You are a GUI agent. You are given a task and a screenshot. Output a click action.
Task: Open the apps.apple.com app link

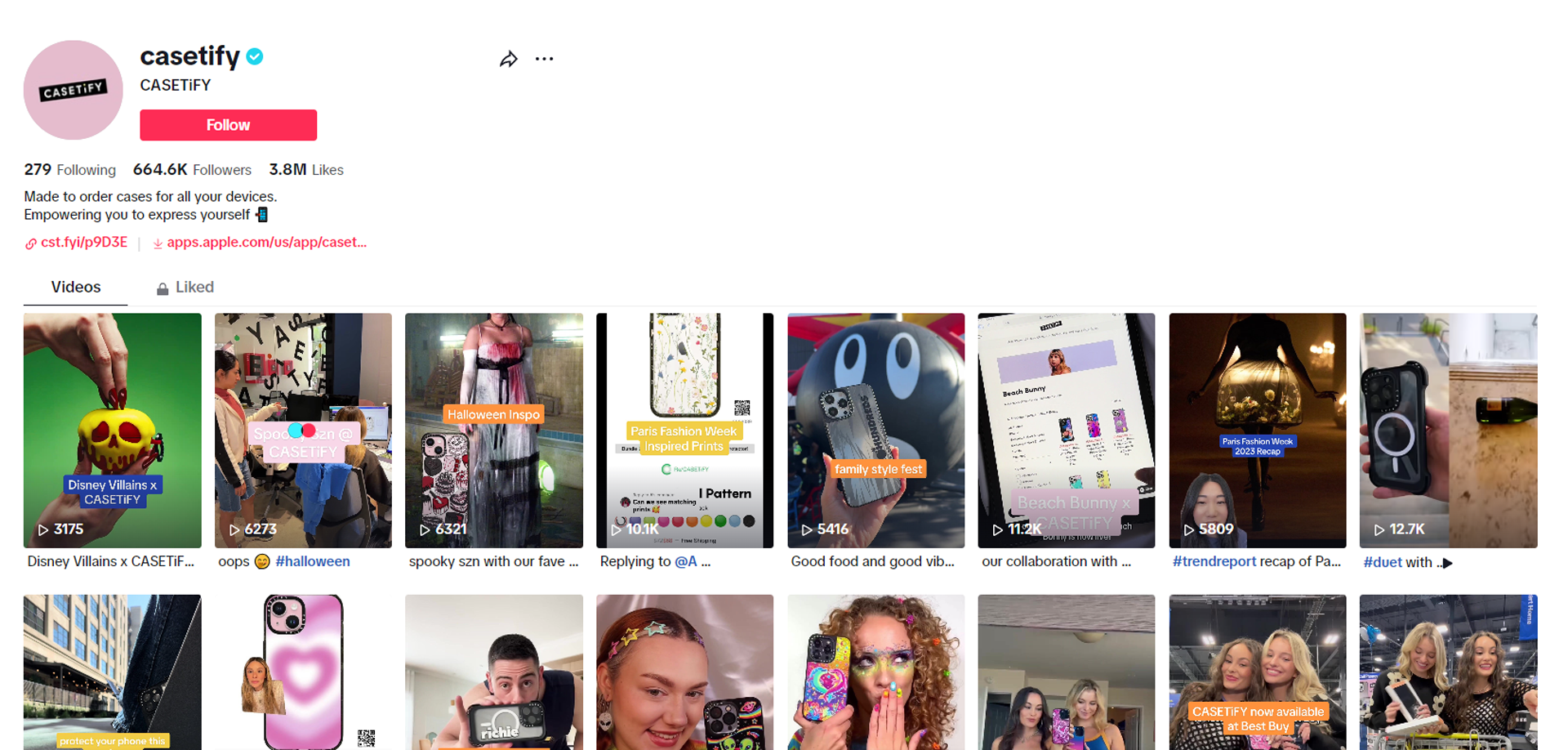[x=266, y=242]
